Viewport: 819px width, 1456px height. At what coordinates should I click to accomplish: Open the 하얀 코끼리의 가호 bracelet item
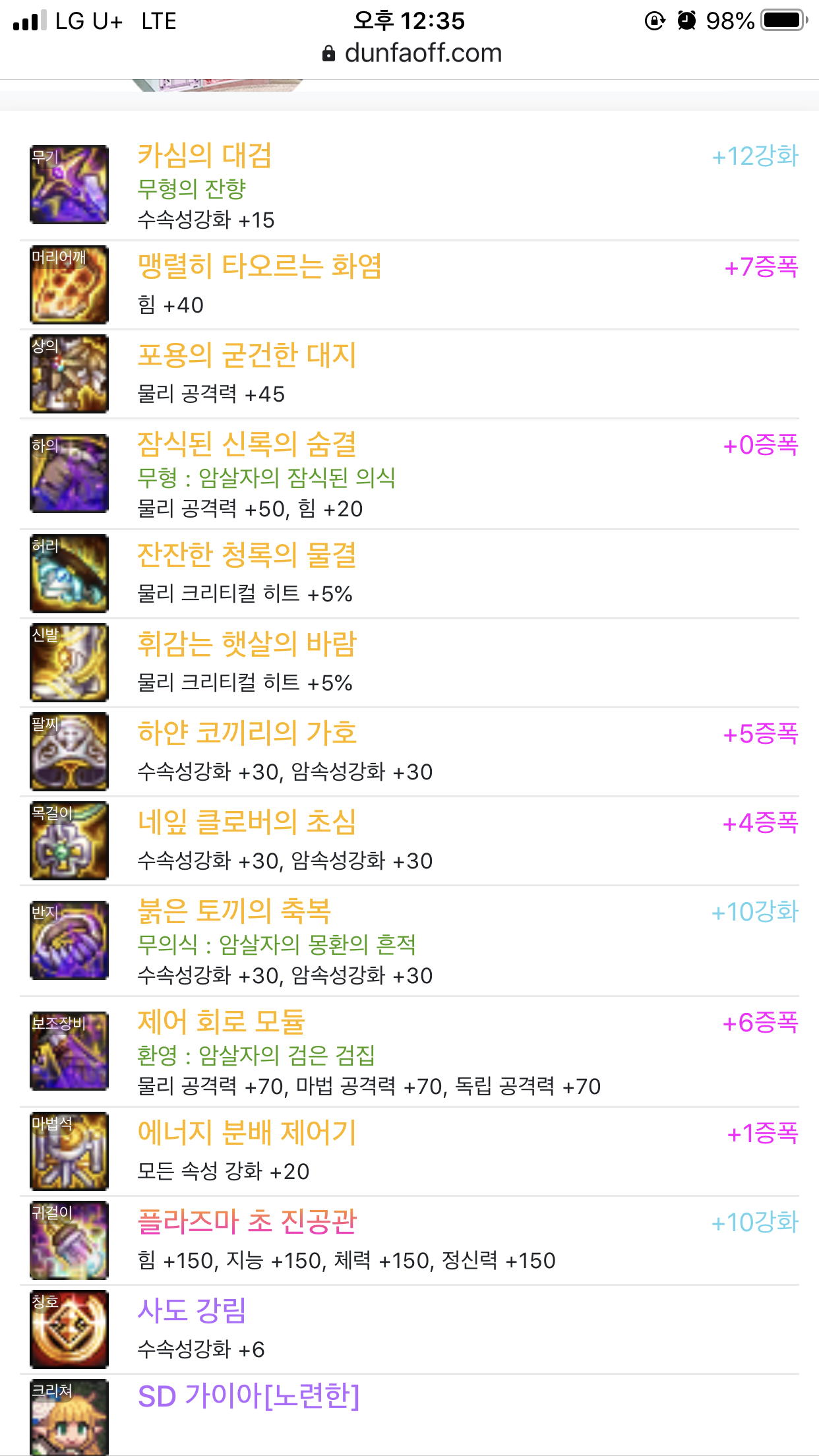click(409, 752)
